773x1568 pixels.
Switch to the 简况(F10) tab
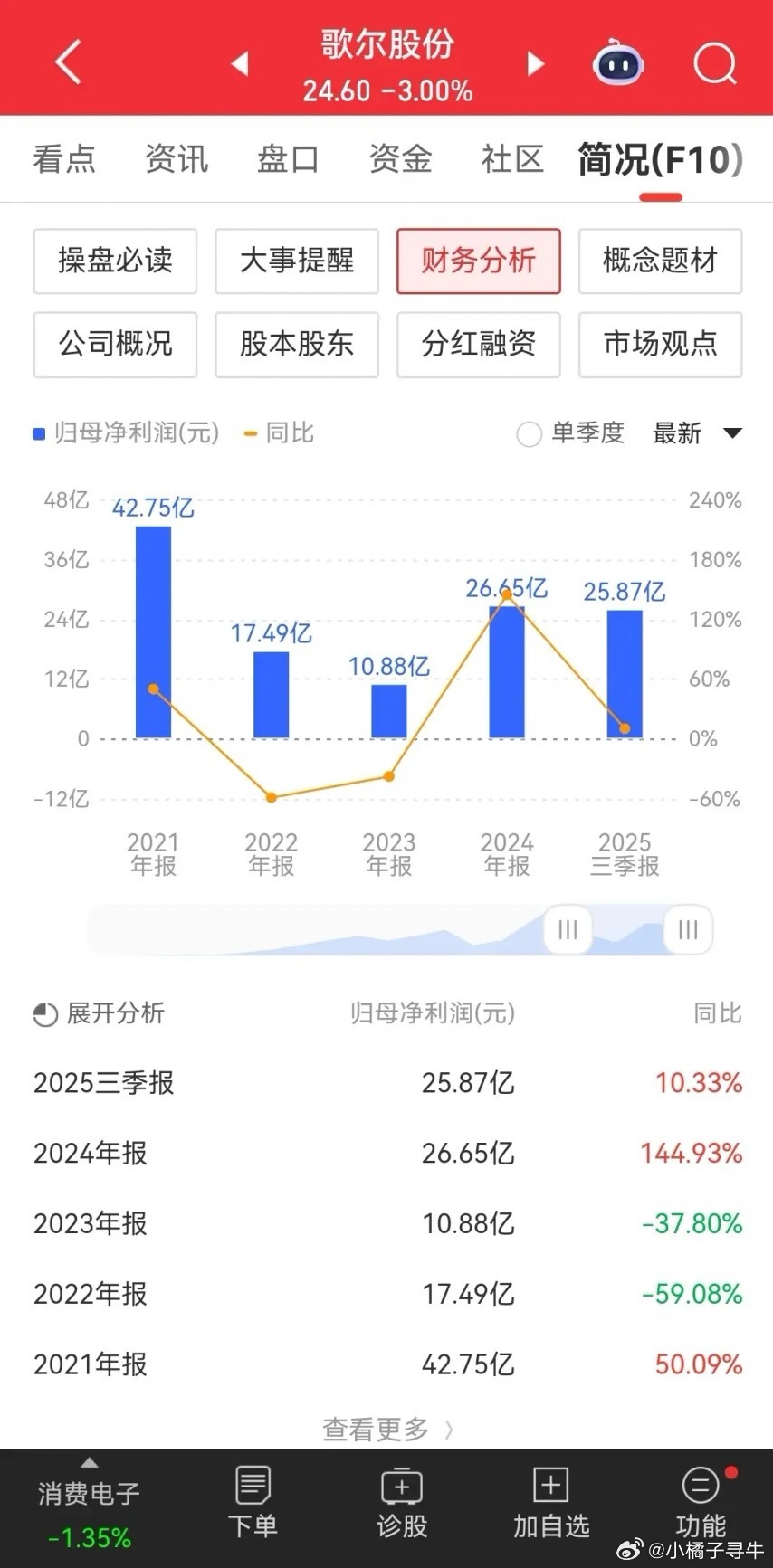(660, 159)
